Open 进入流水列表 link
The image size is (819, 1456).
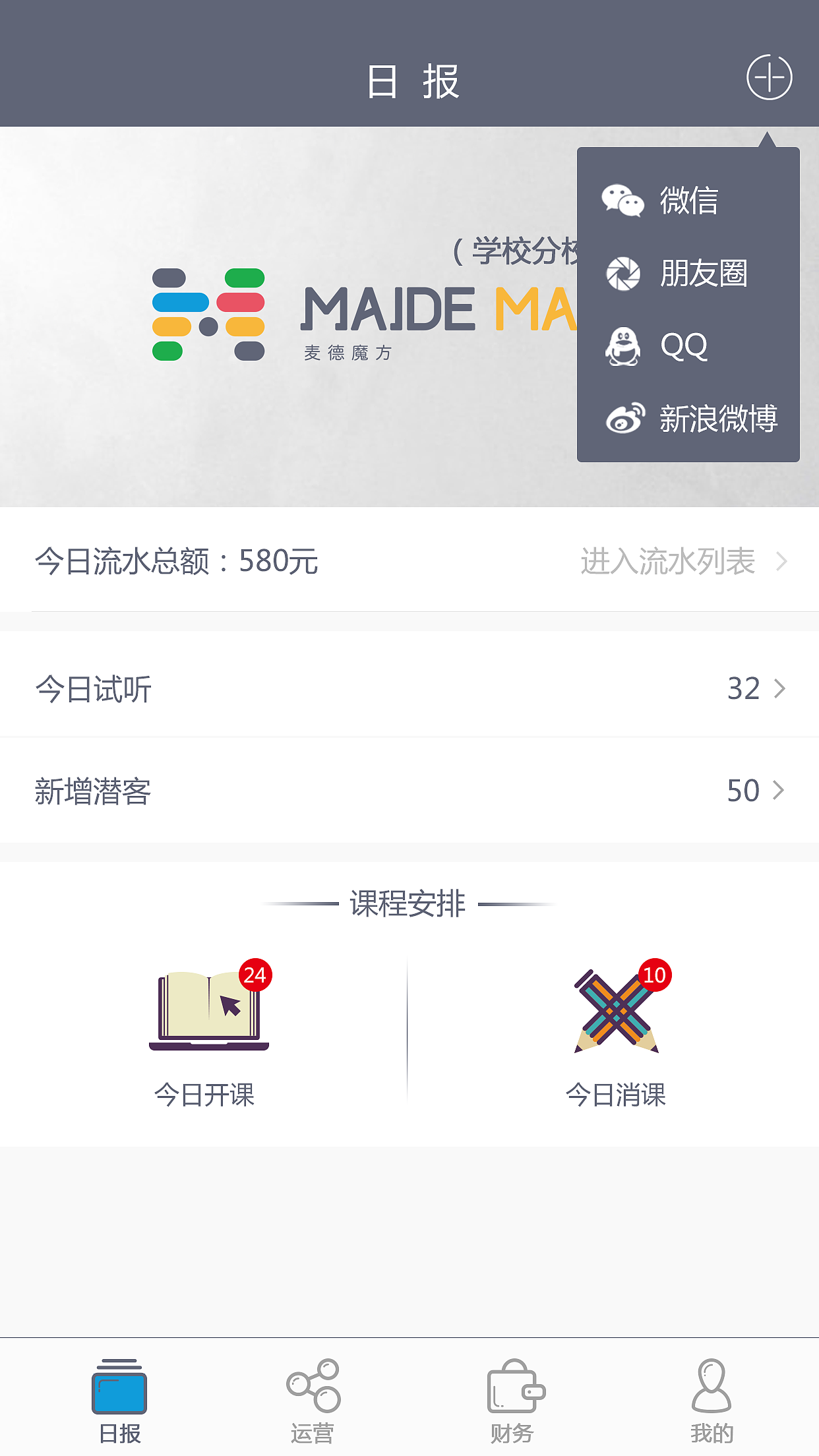668,561
